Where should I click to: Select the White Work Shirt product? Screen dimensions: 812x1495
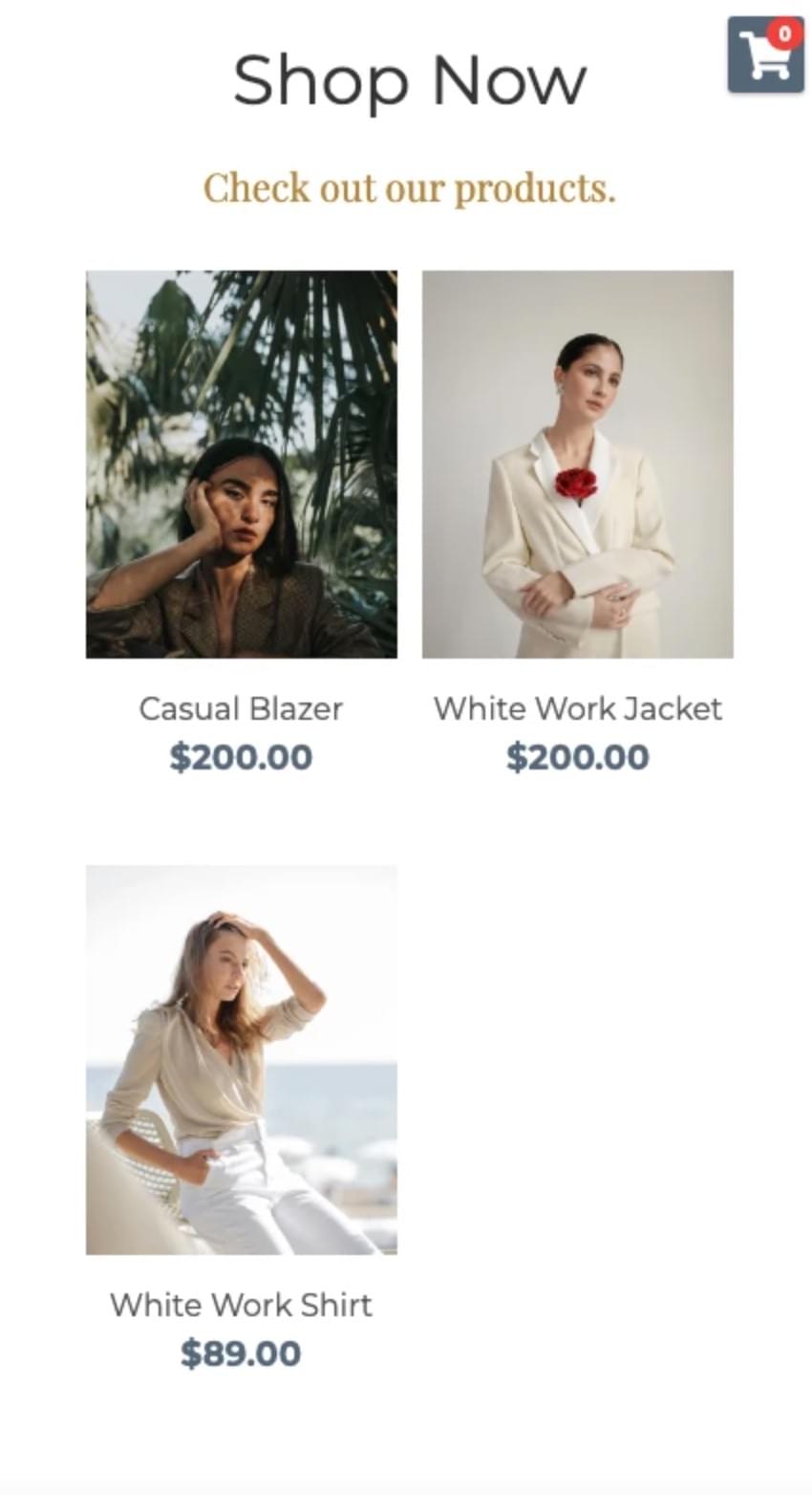(x=242, y=1059)
